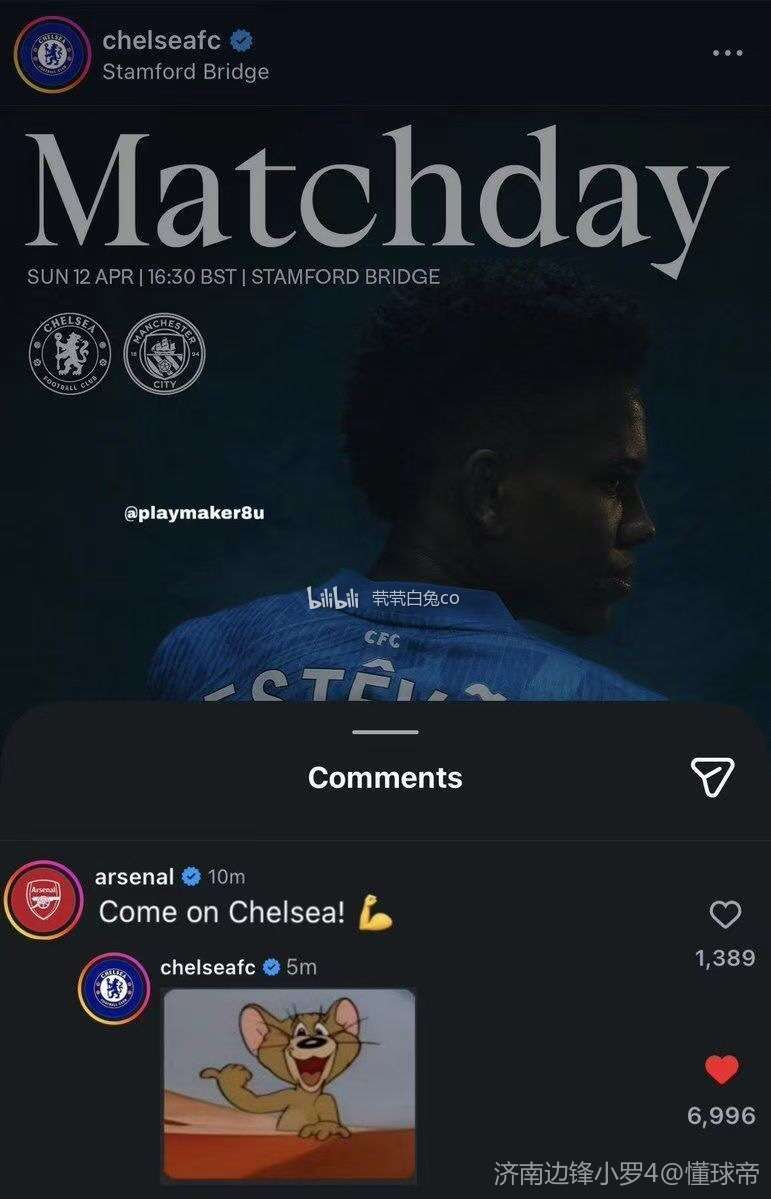The width and height of the screenshot is (771, 1199).
Task: Open the arsenal username in the comment
Action: coord(134,877)
